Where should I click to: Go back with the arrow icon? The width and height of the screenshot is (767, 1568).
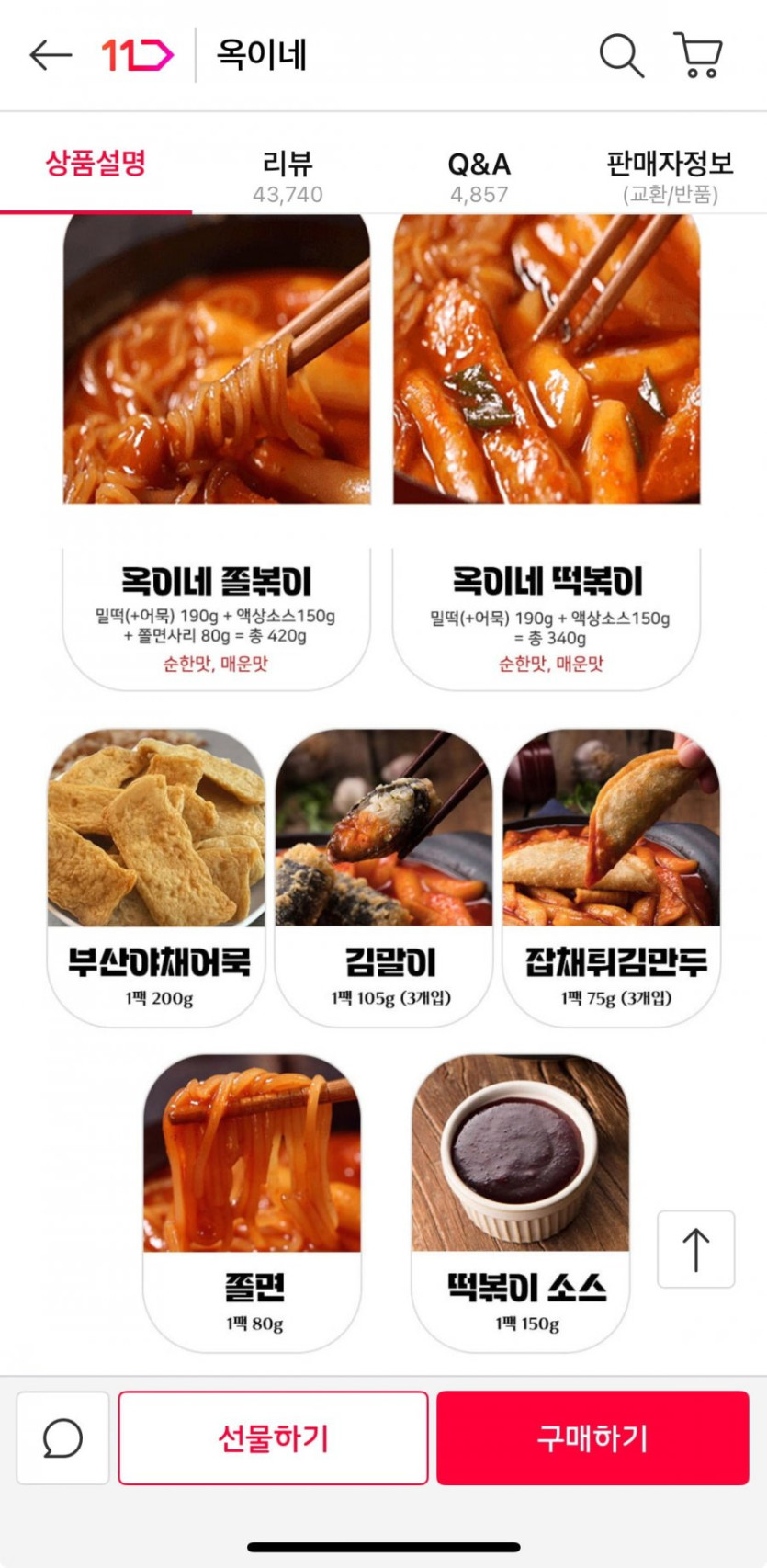[51, 55]
